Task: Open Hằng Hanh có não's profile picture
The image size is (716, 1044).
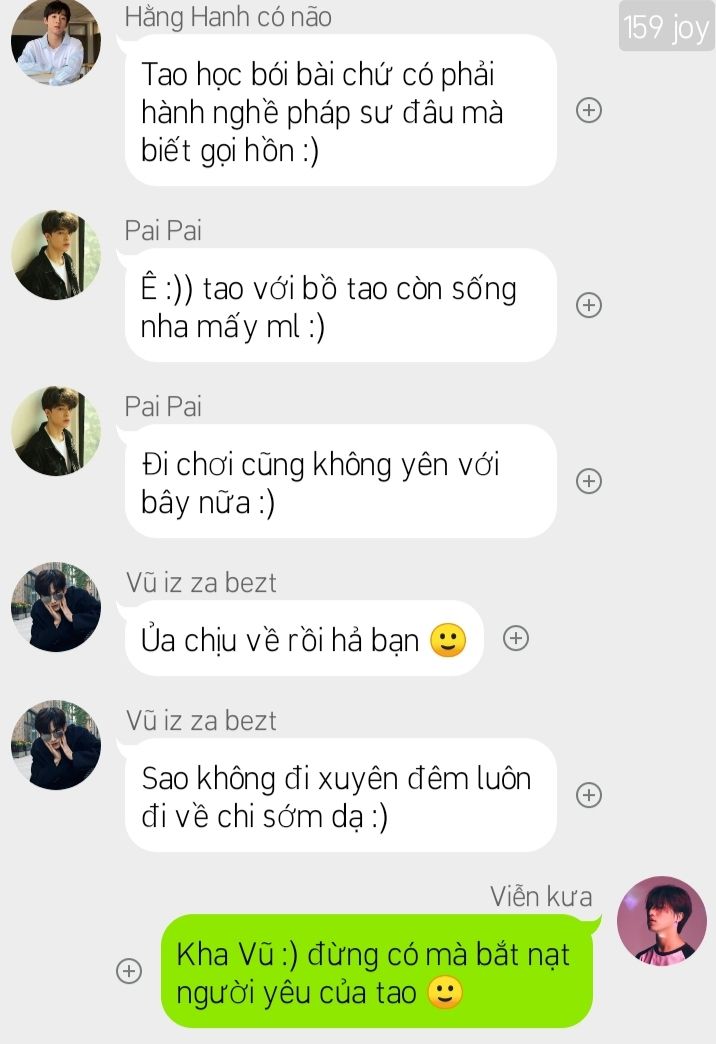Action: coord(56,42)
